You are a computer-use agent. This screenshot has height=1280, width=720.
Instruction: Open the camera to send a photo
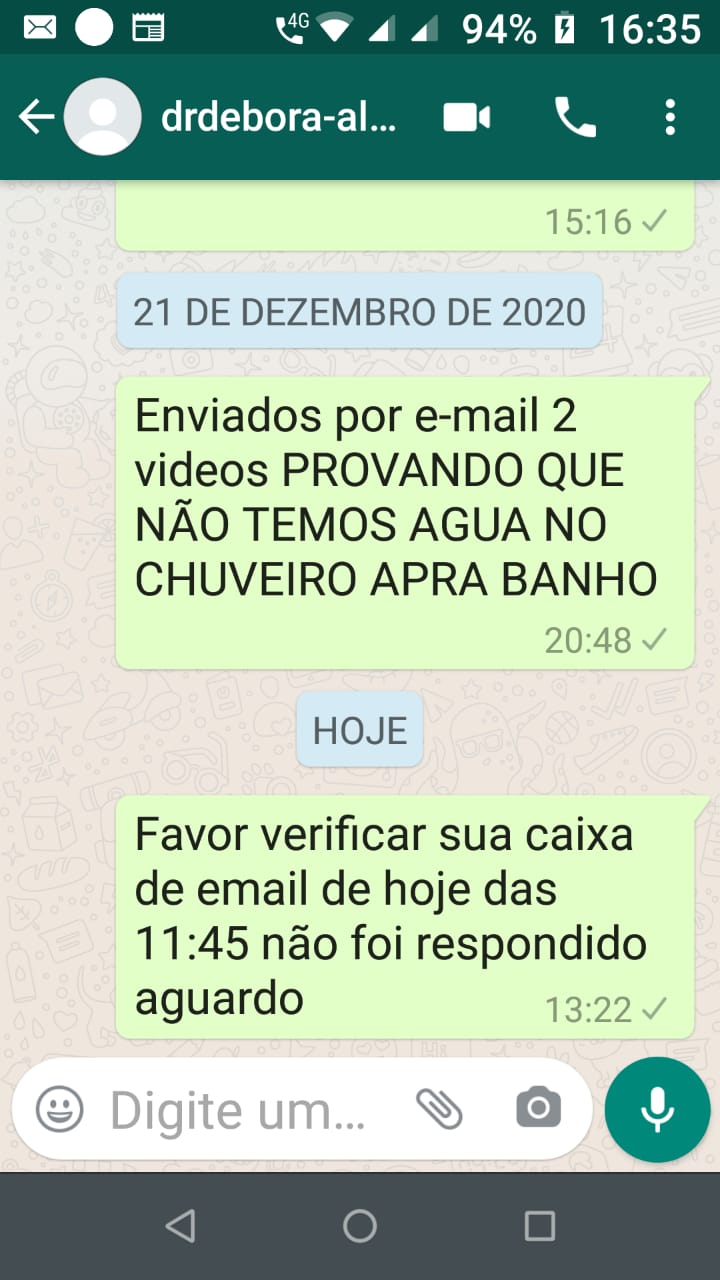coord(538,1109)
